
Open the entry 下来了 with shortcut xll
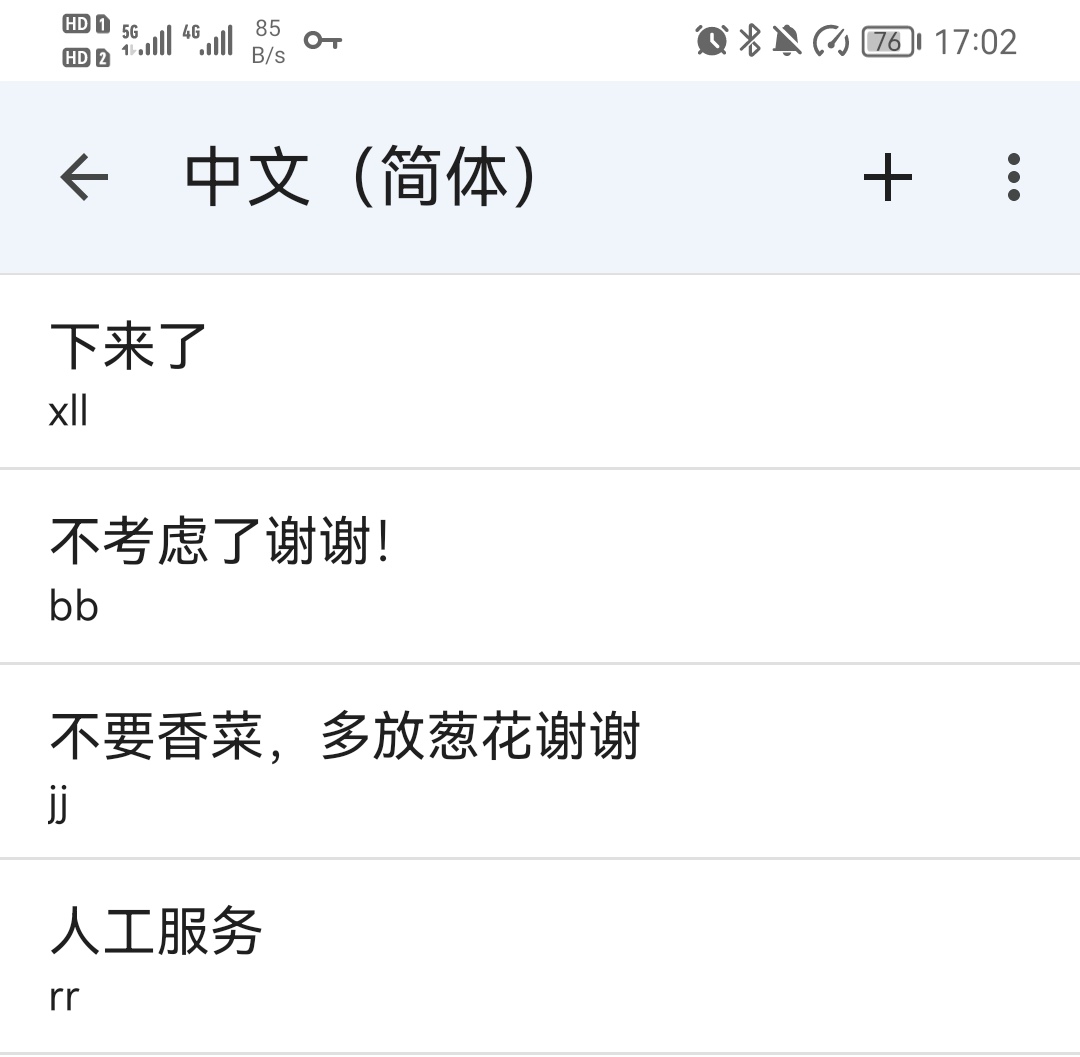coord(540,372)
